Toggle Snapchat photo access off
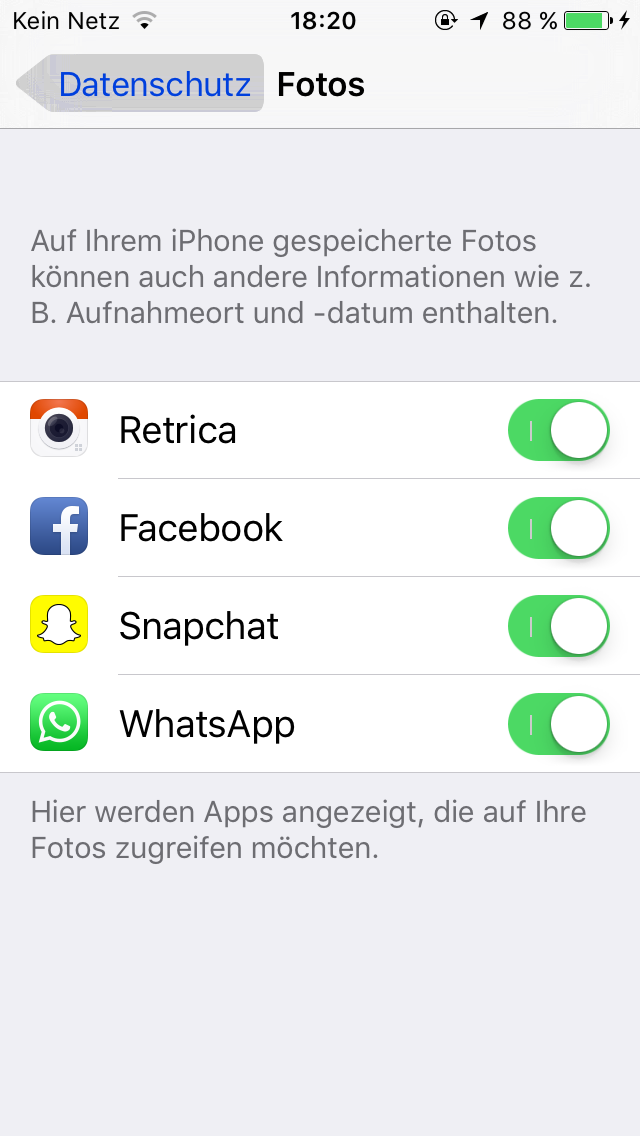 tap(559, 626)
